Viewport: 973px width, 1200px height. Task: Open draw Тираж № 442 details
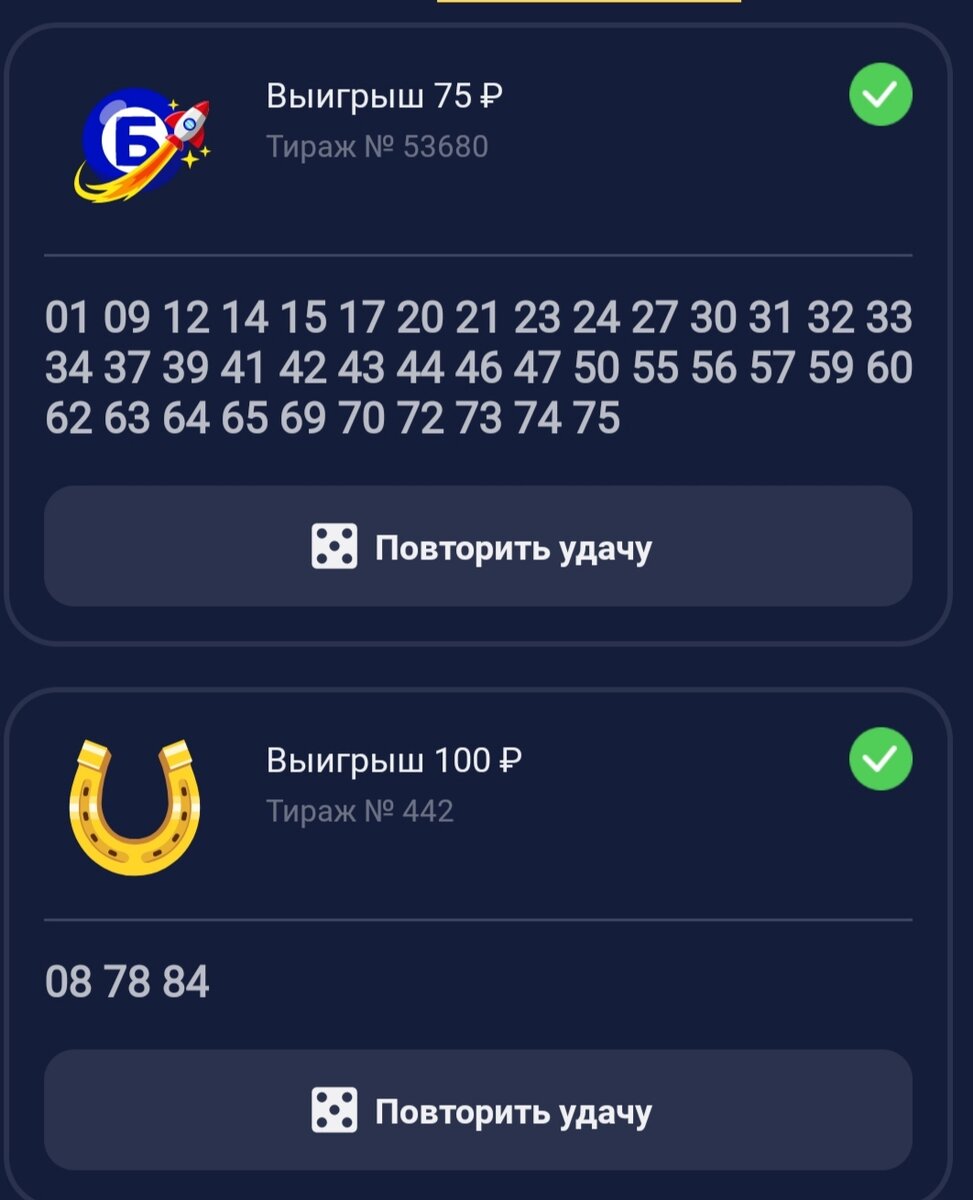pos(360,812)
